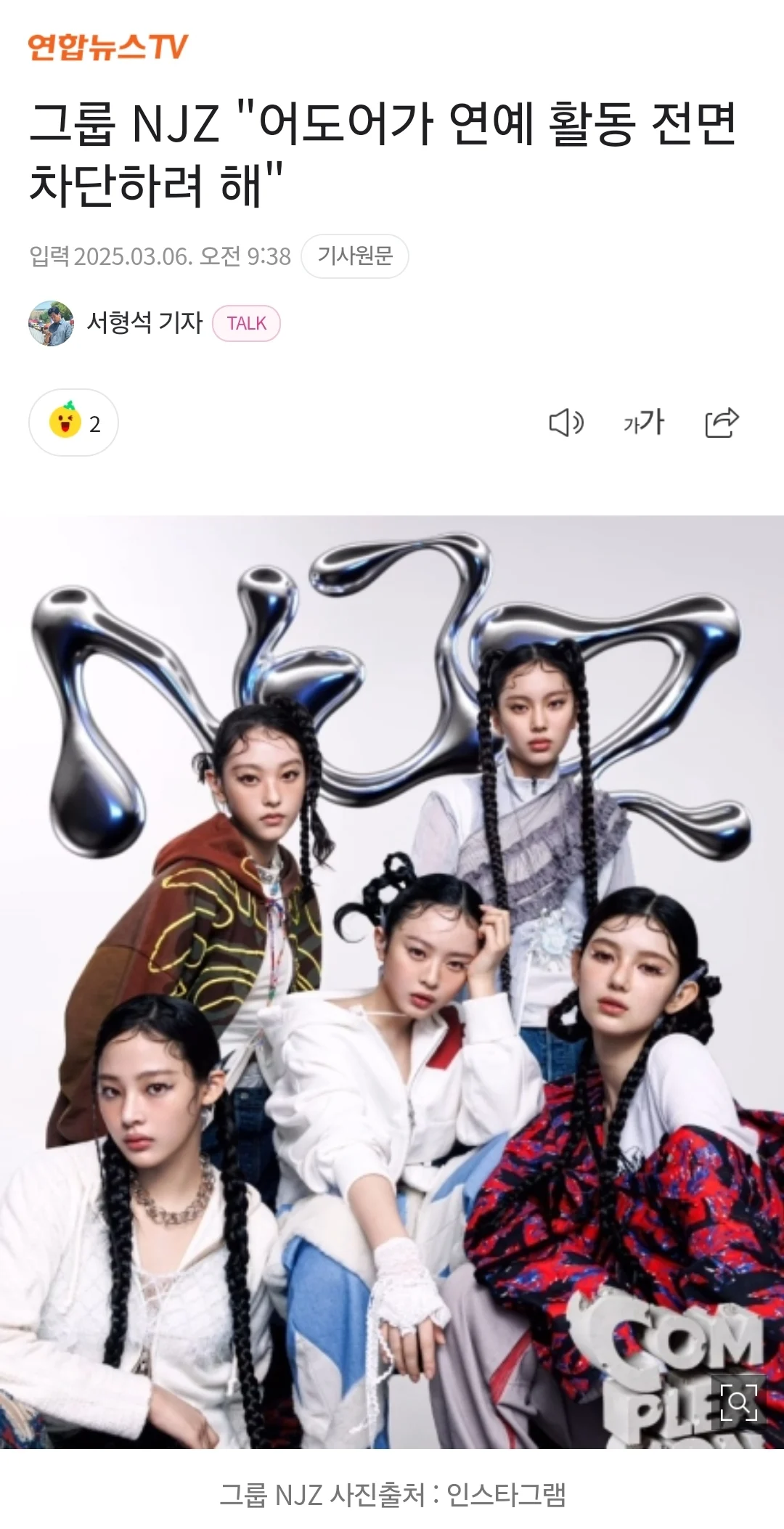
Task: Listen to the article with the speaker icon
Action: (566, 423)
